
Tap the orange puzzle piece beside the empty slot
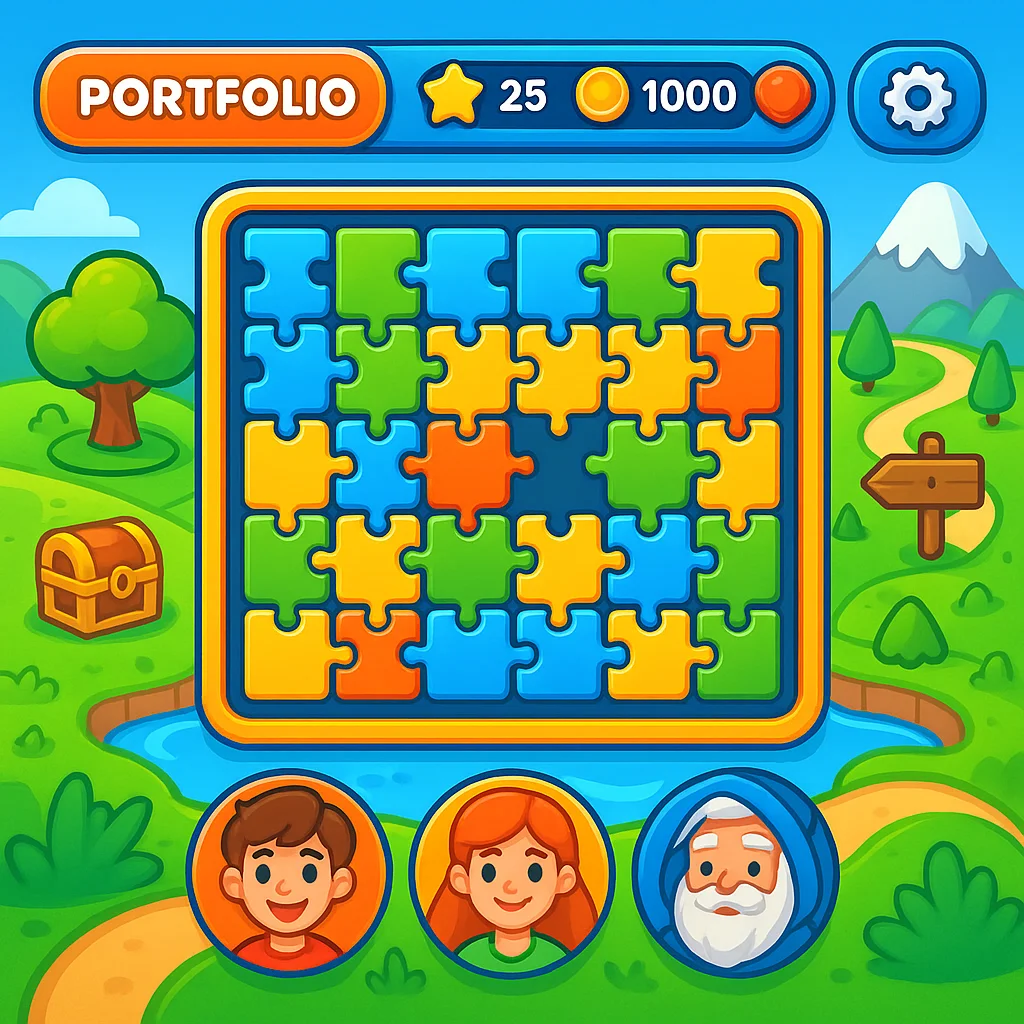coord(465,466)
